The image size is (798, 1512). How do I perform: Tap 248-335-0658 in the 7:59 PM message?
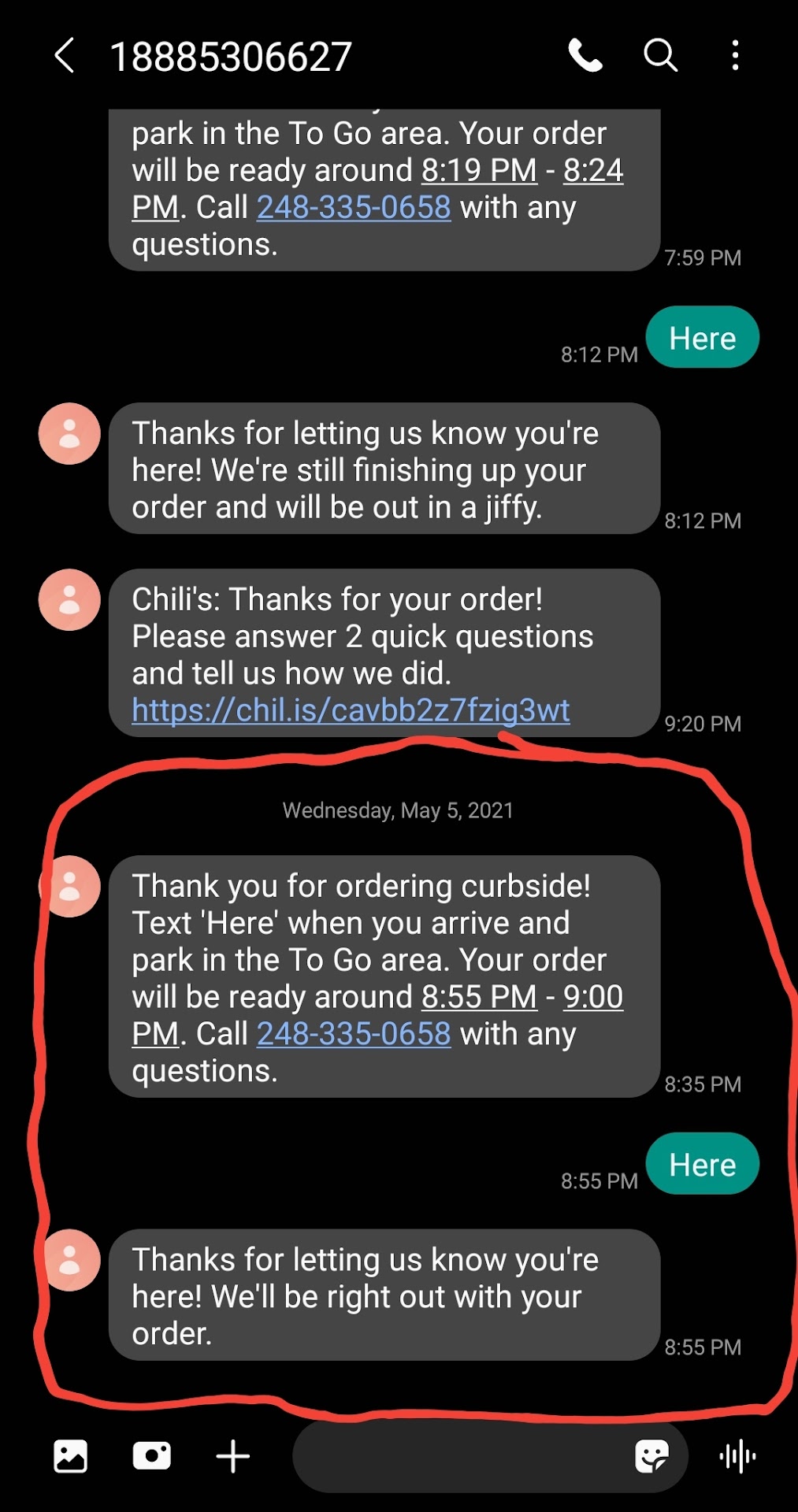pyautogui.click(x=354, y=208)
